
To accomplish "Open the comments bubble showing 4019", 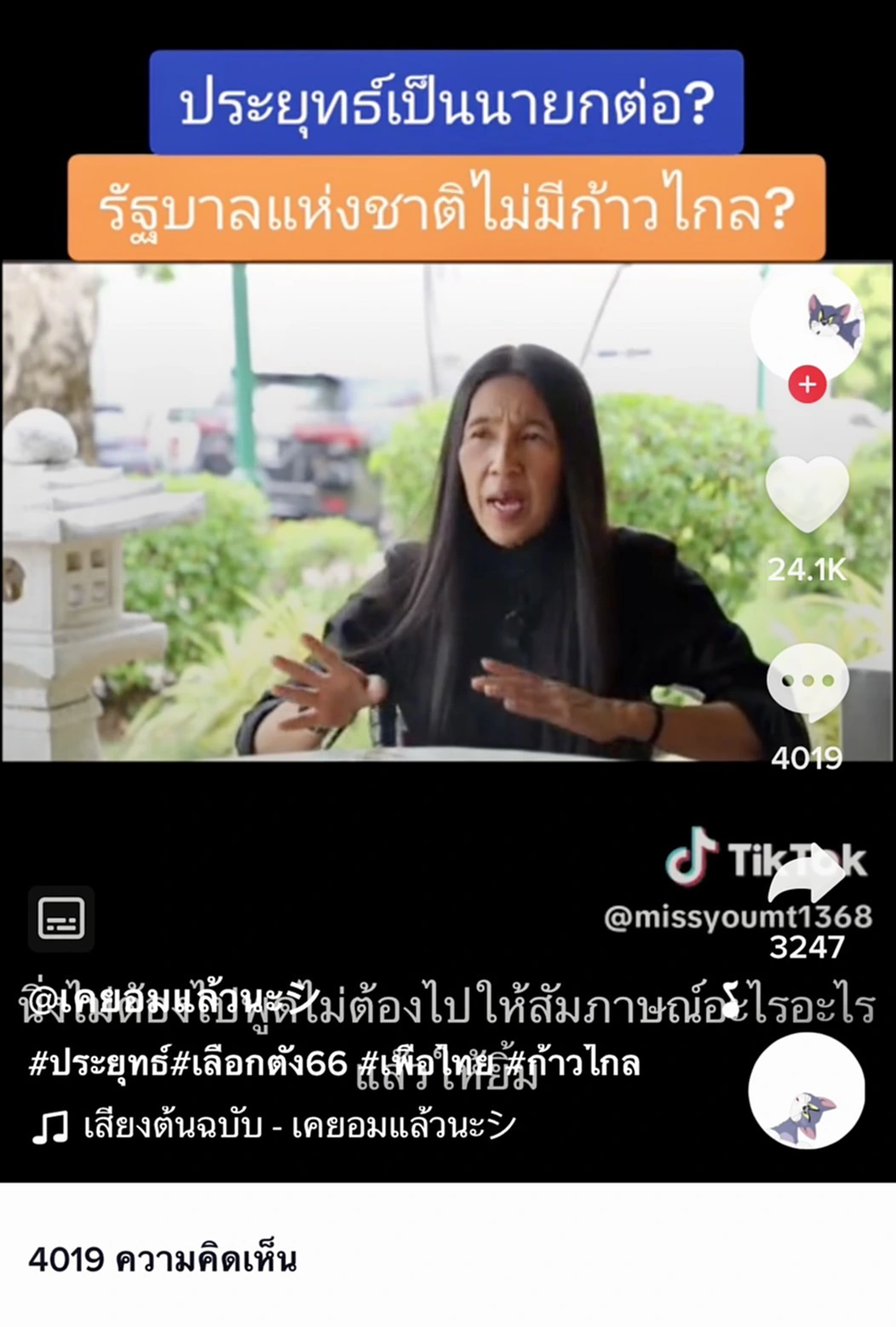I will [807, 681].
